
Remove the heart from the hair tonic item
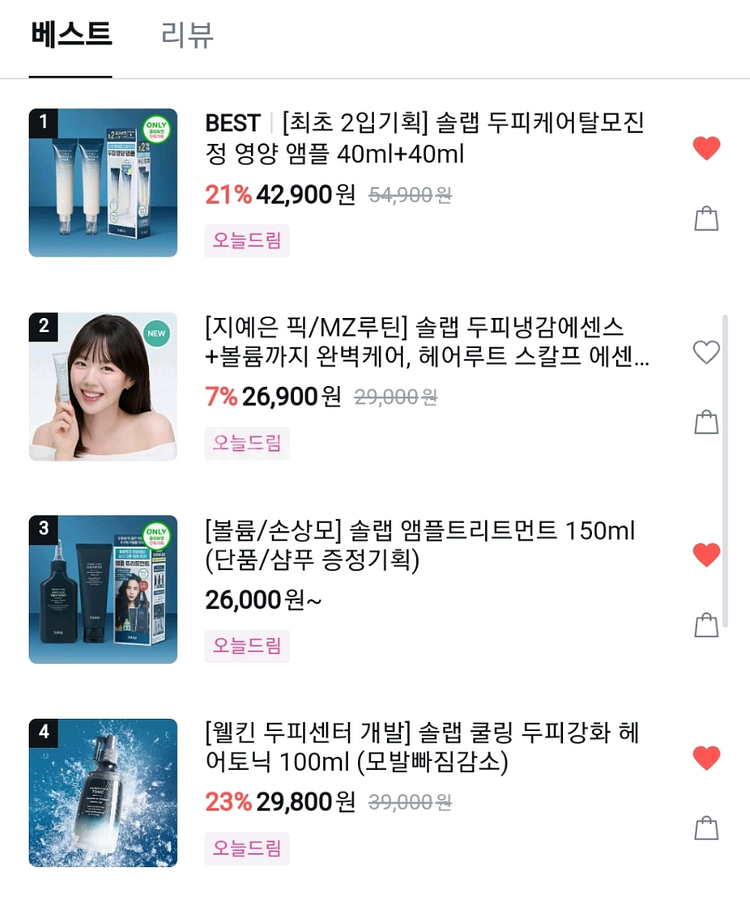click(706, 757)
